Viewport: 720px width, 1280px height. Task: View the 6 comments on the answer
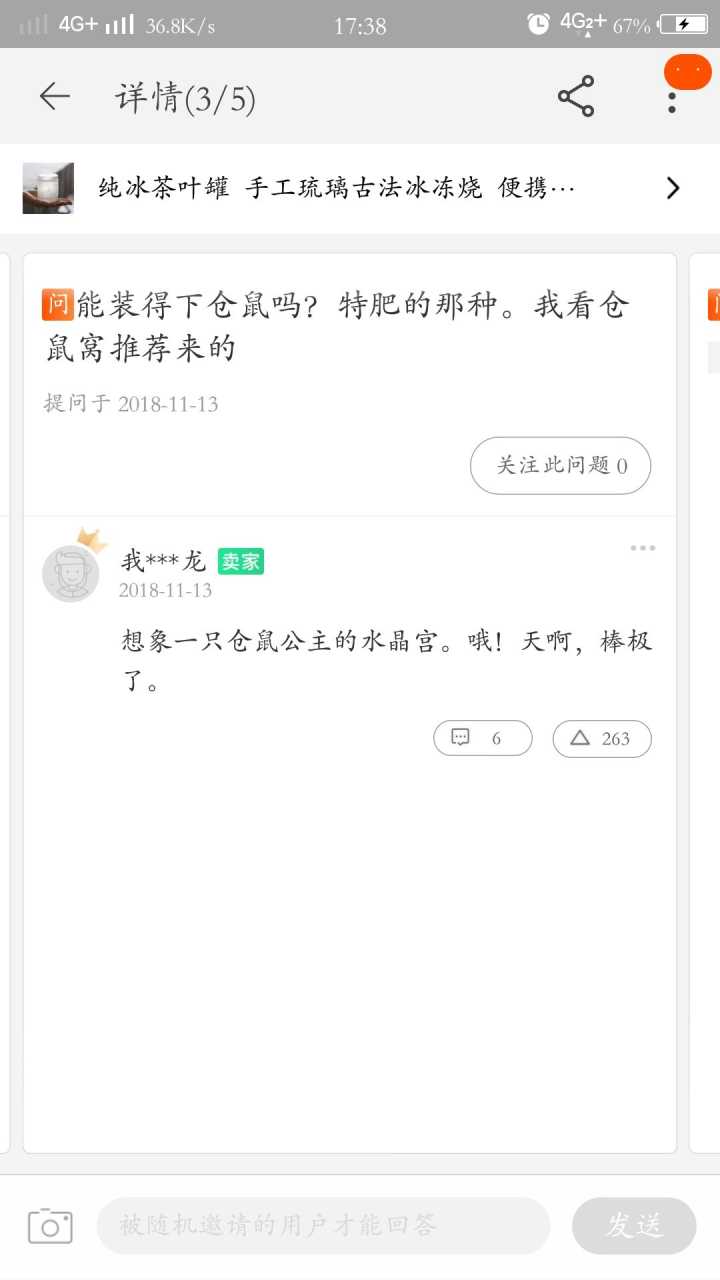482,739
